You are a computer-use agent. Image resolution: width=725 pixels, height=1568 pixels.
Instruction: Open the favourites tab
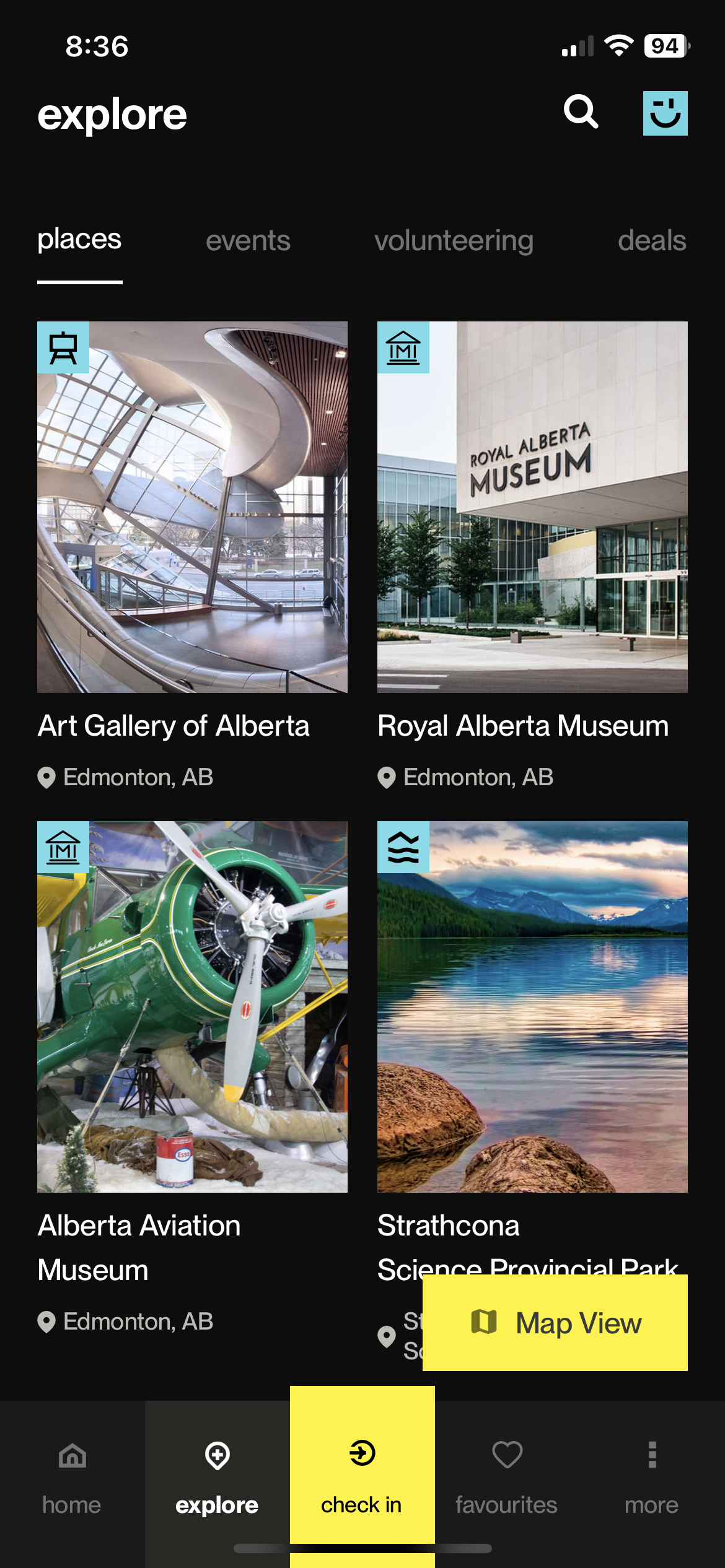[507, 1477]
